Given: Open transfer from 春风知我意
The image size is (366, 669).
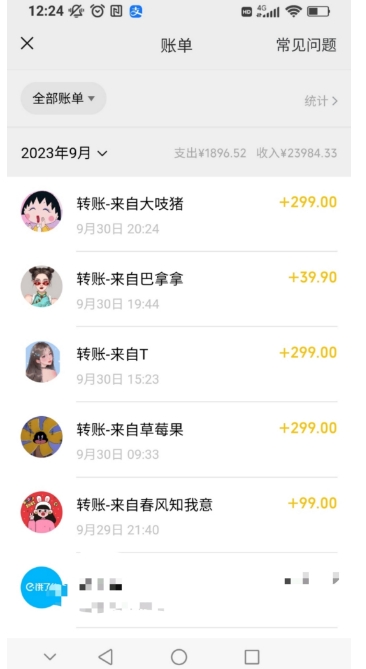Looking at the screenshot, I should tap(179, 515).
